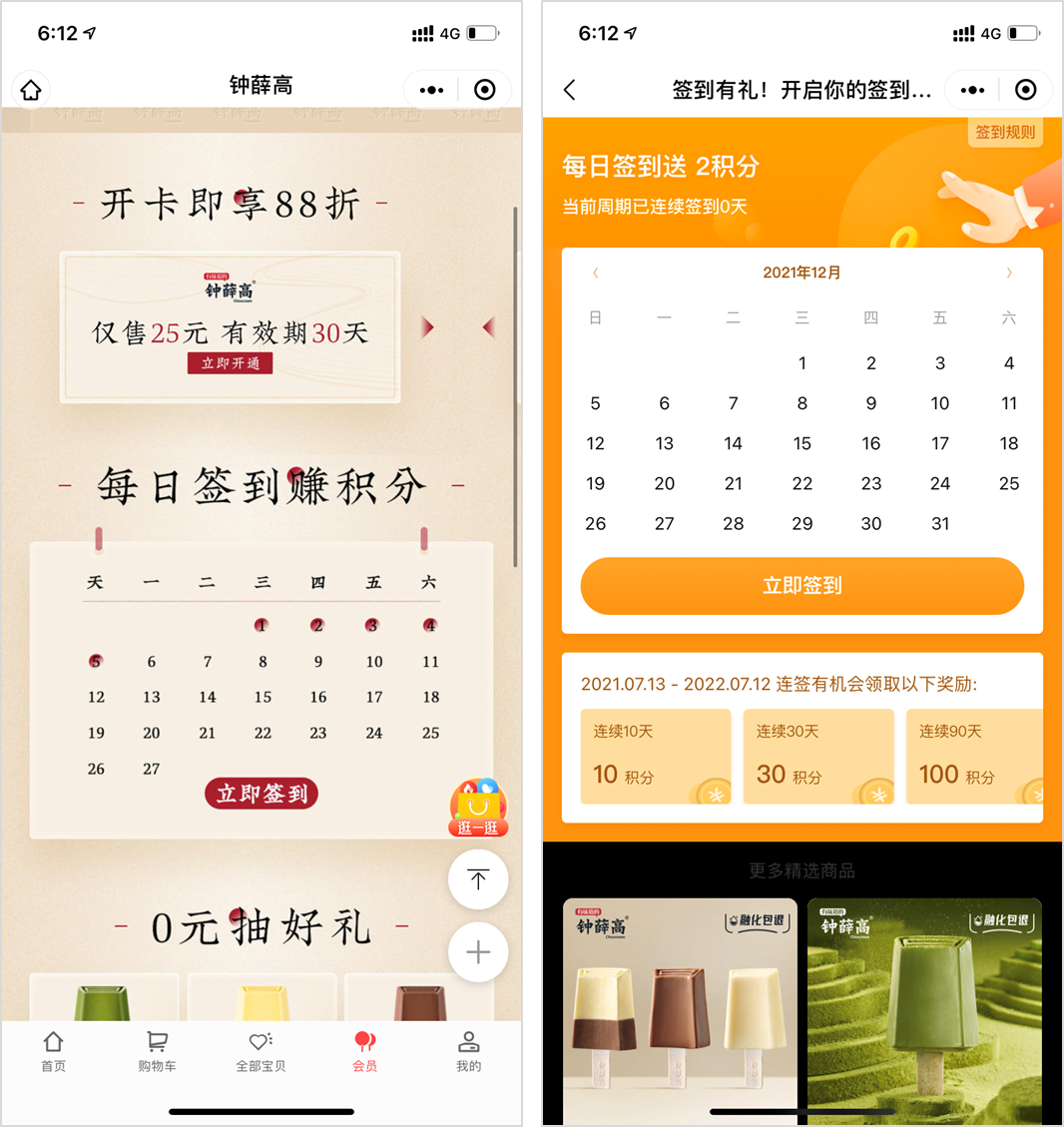The height and width of the screenshot is (1127, 1064).
Task: Switch to the 全部宝贝 tab
Action: 261,1052
